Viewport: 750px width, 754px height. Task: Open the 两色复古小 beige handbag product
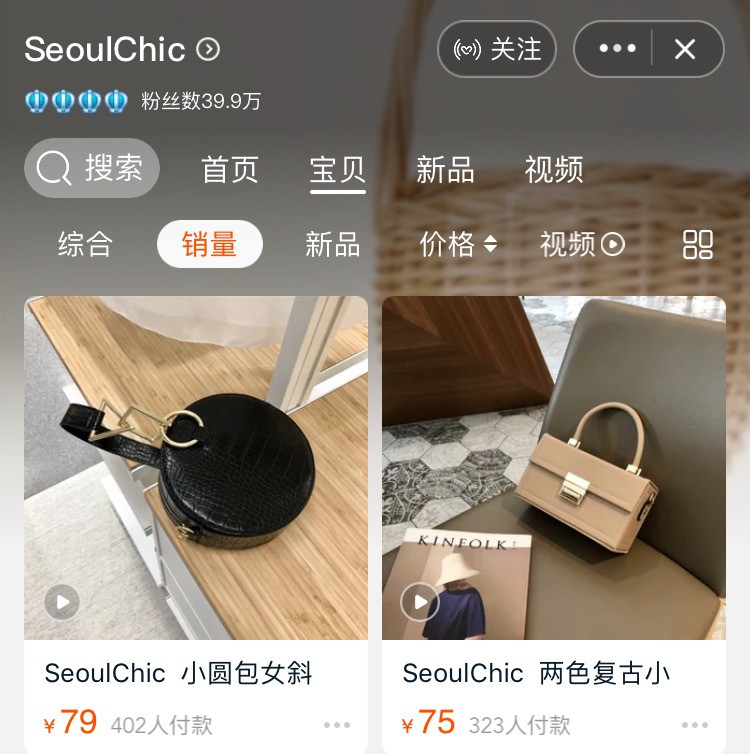(554, 468)
